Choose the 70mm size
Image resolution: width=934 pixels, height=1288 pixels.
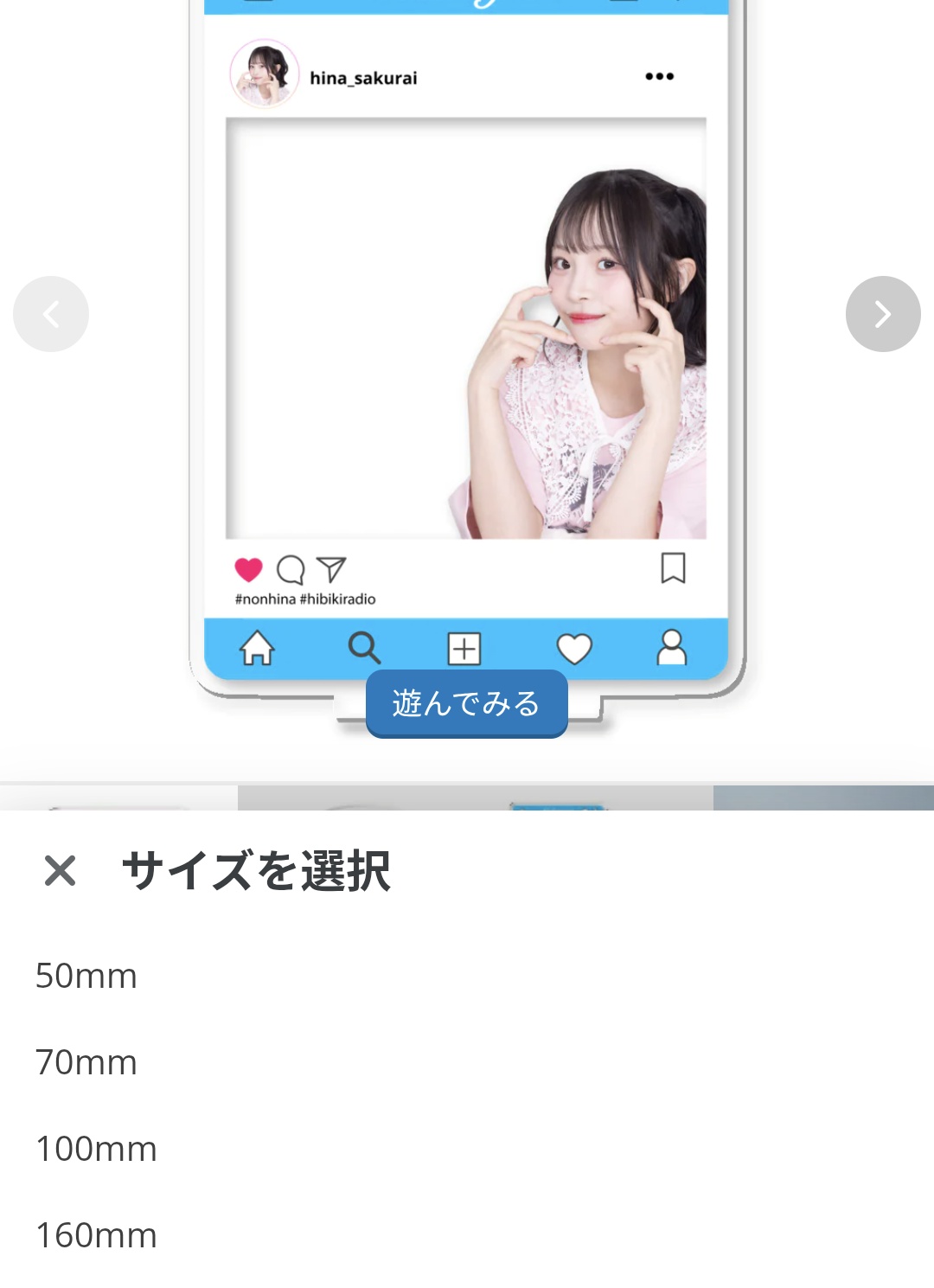(x=86, y=1062)
